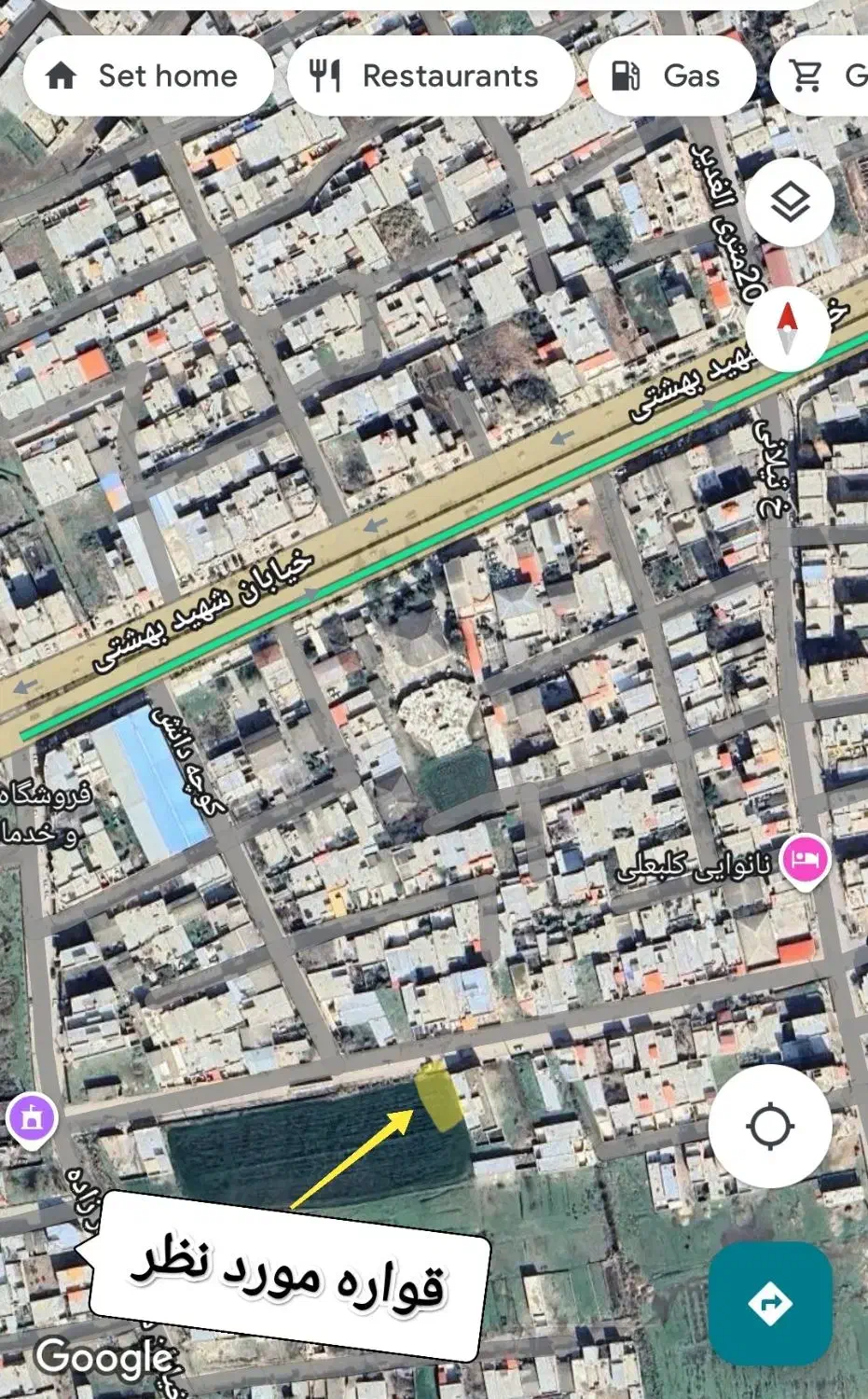The width and height of the screenshot is (868, 1399).
Task: Tap the compass to reset north
Action: pos(788,328)
